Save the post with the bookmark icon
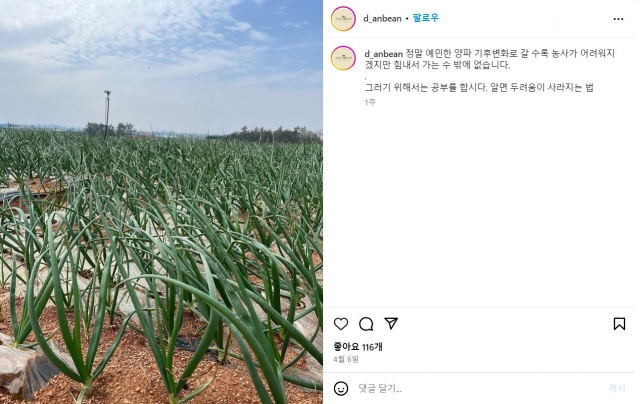Image resolution: width=640 pixels, height=404 pixels. (x=619, y=324)
